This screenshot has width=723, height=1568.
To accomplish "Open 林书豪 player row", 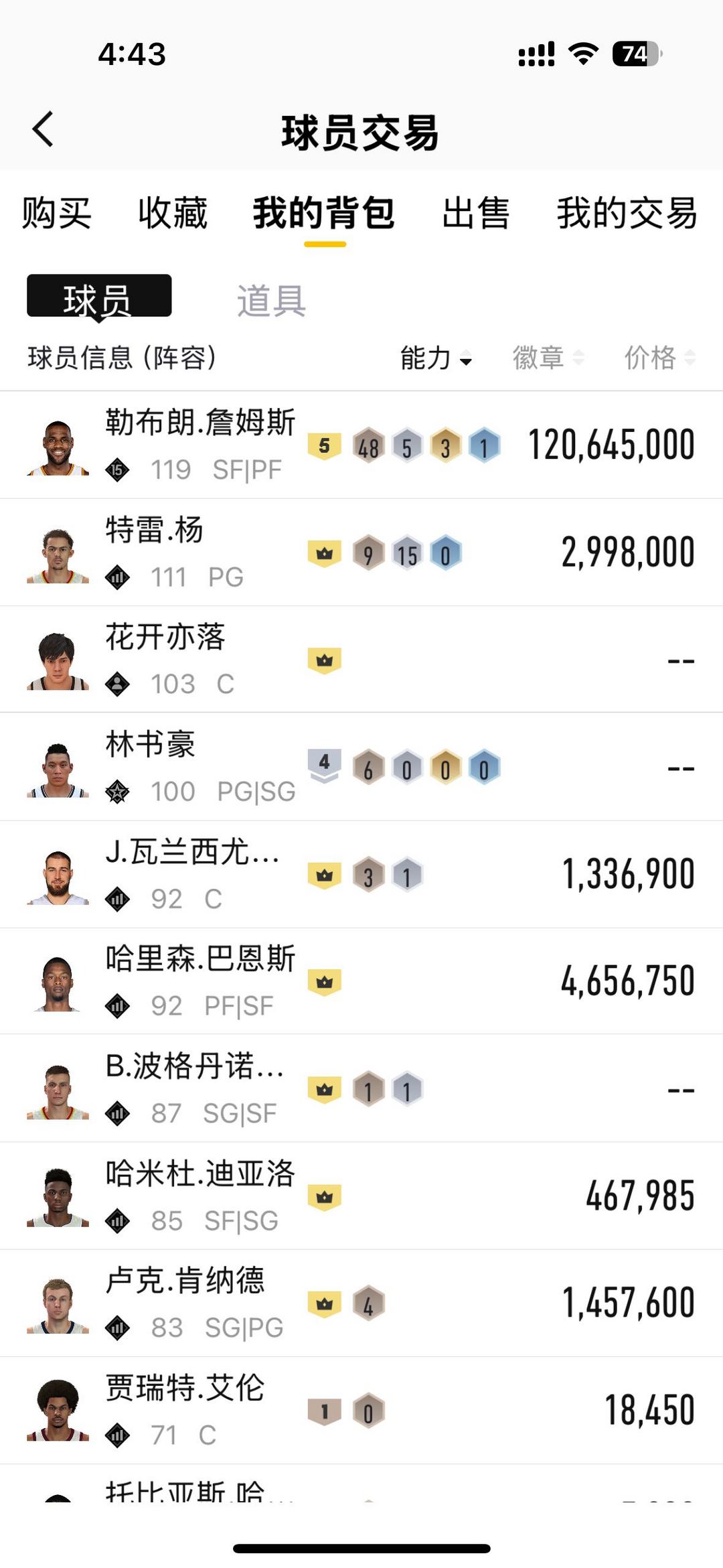I will pos(361,767).
